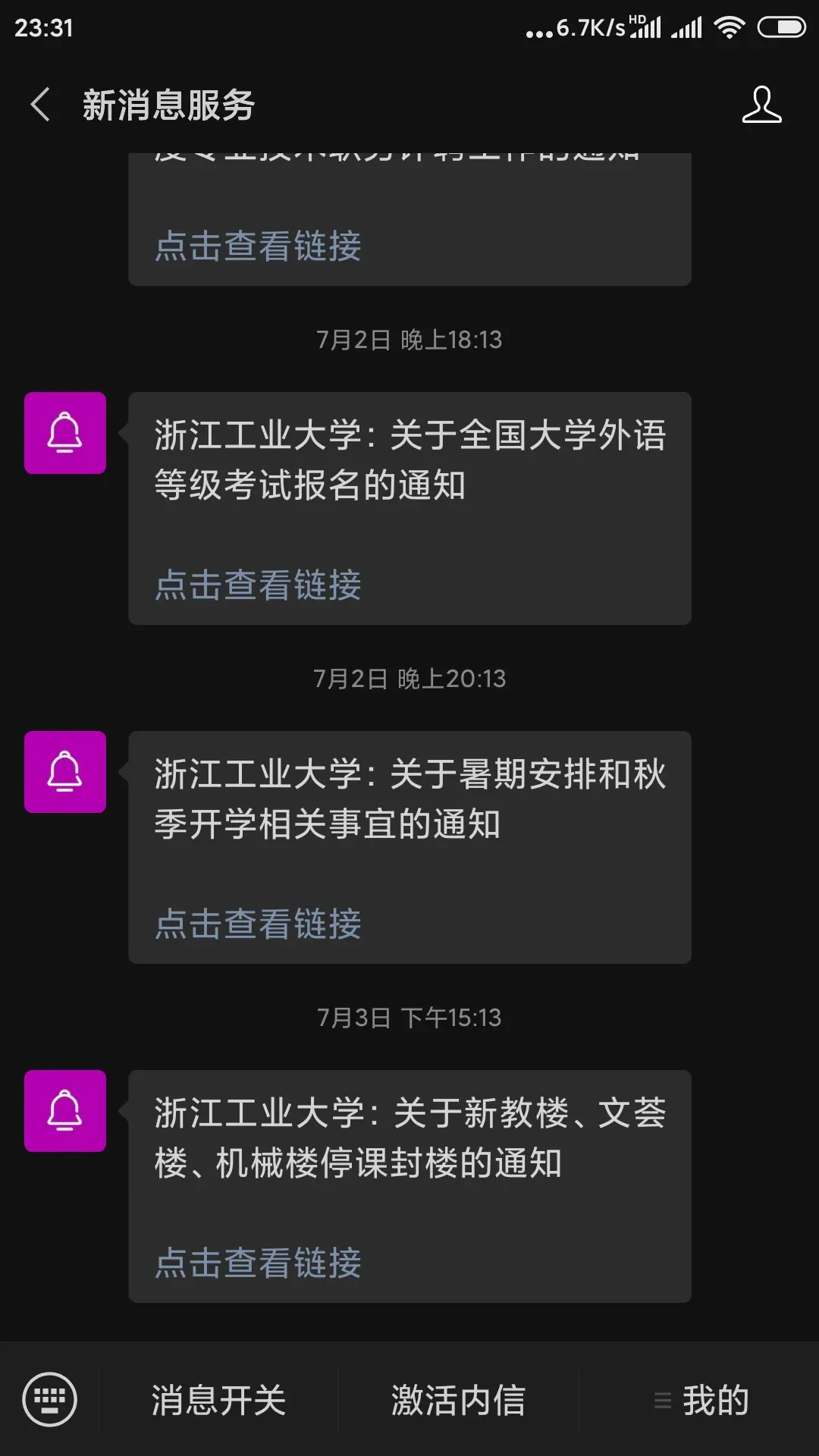Open 消息开关 to manage message switches

pos(218,1401)
